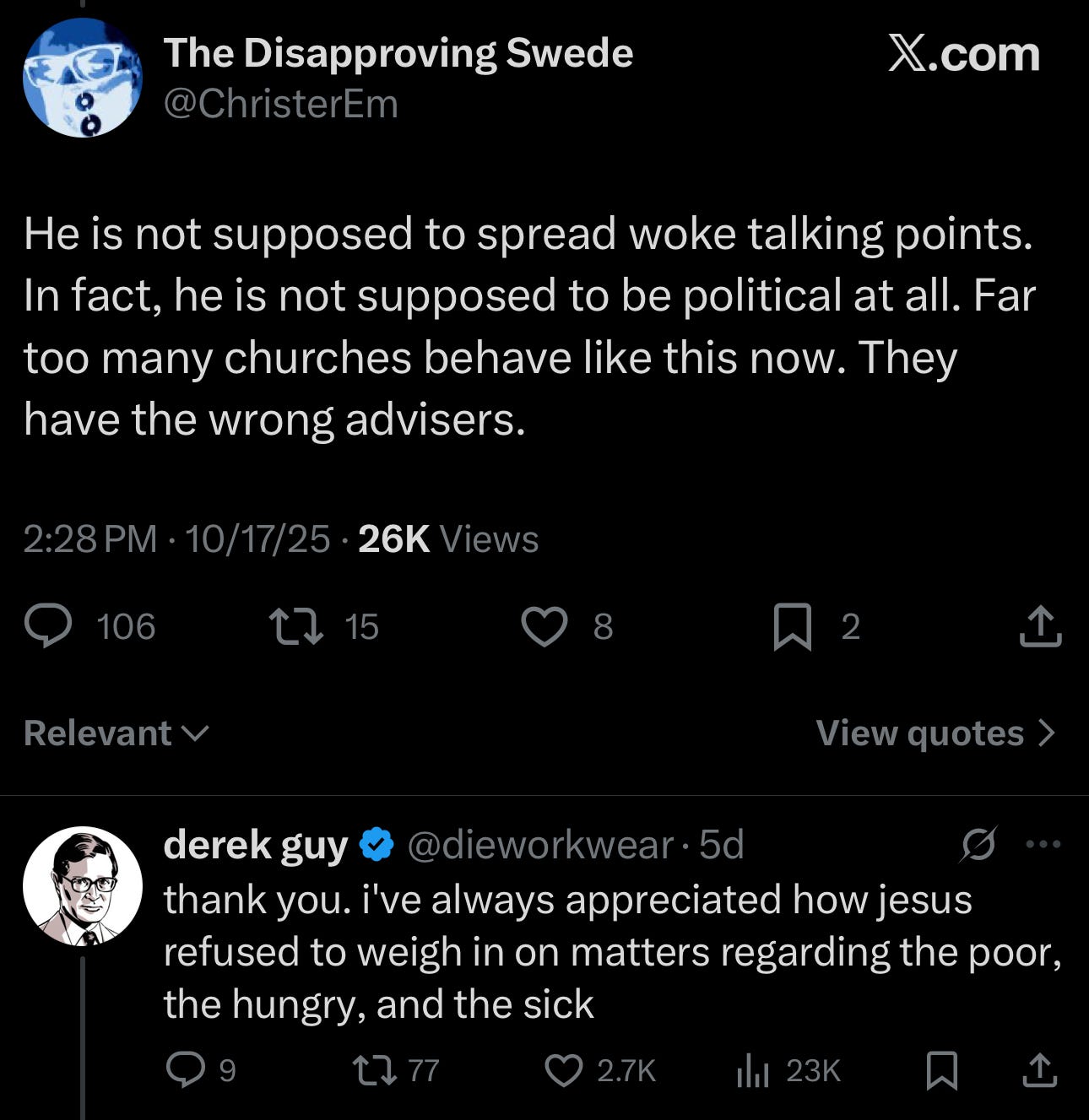The image size is (1089, 1120).
Task: Open View quotes
Action: click(935, 733)
